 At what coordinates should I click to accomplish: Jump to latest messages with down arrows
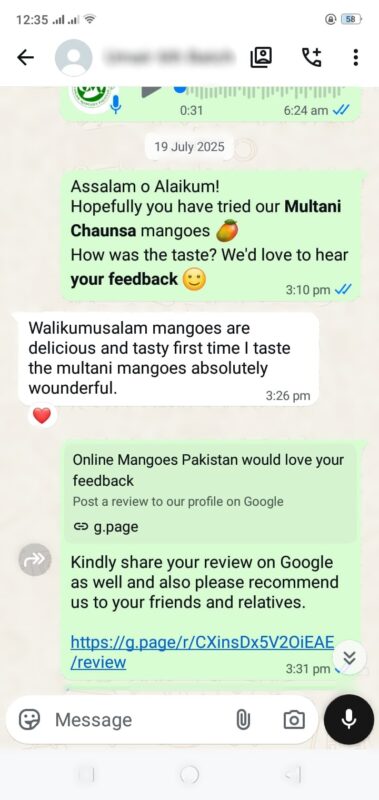tap(349, 657)
